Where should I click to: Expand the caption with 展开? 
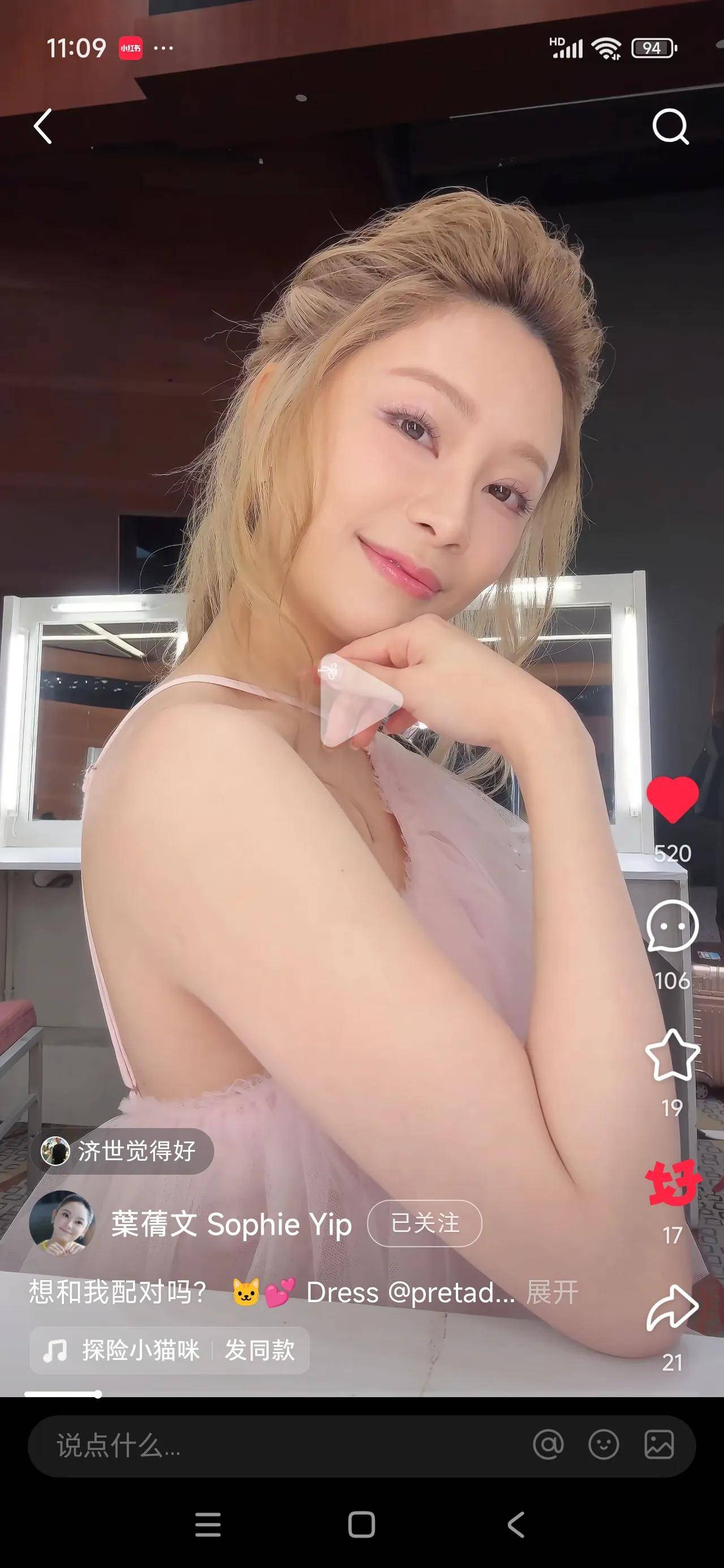coord(551,1293)
